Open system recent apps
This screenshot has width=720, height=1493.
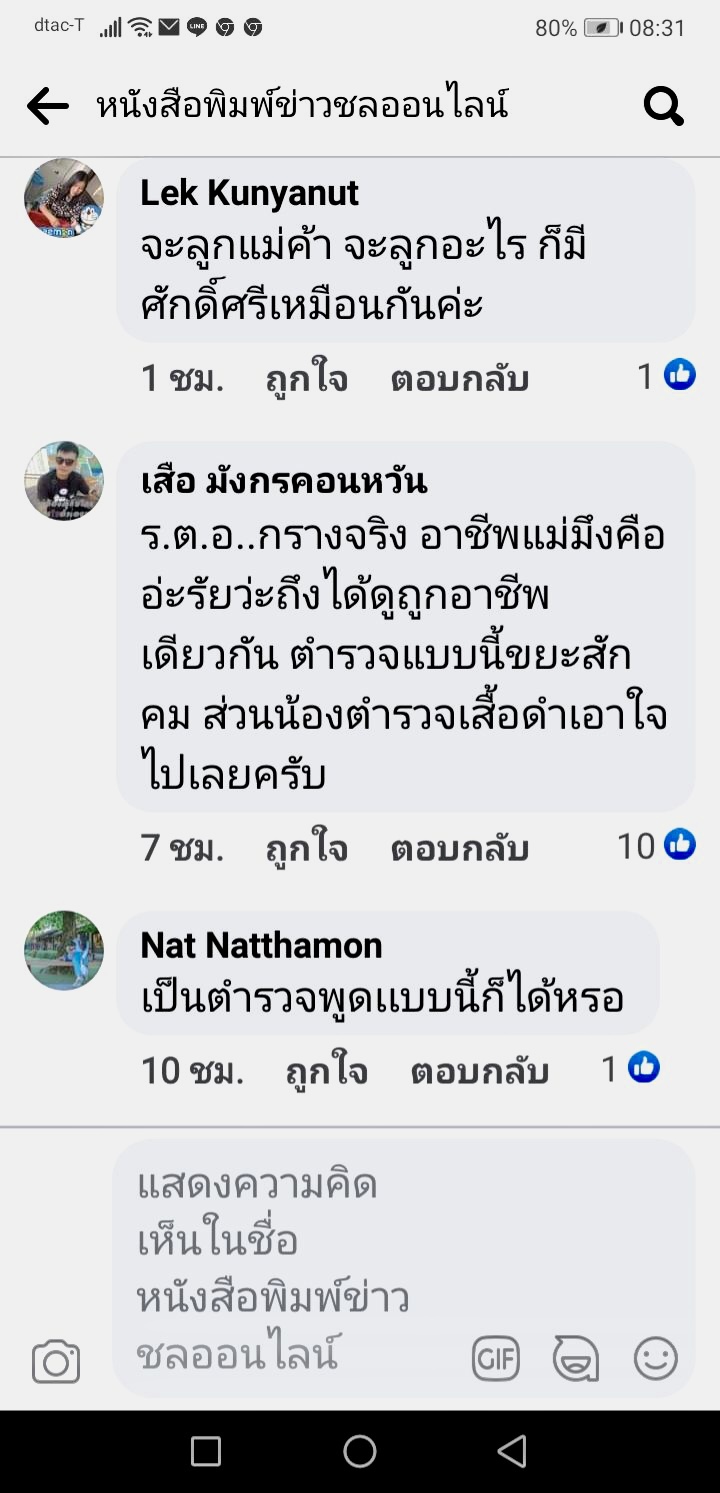[x=206, y=1451]
